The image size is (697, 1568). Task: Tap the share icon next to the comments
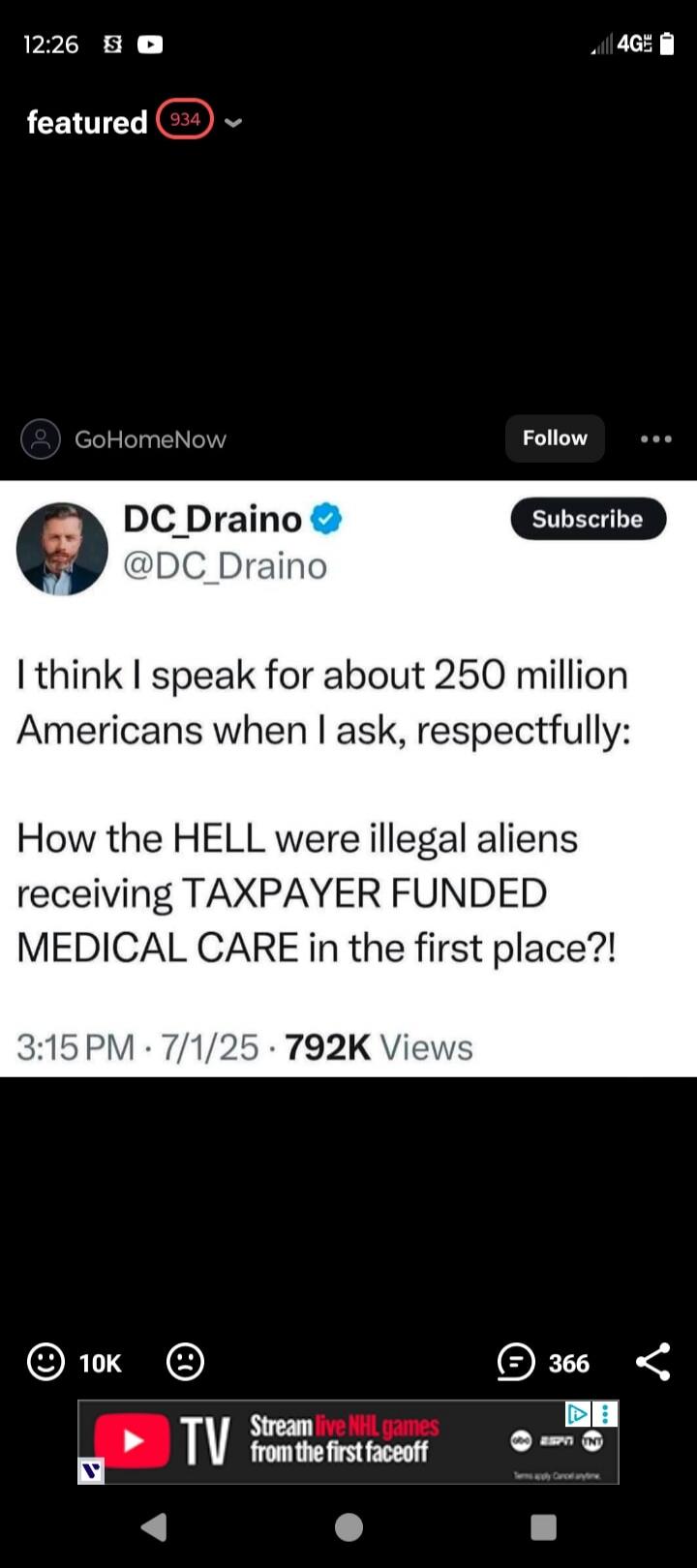coord(653,1362)
